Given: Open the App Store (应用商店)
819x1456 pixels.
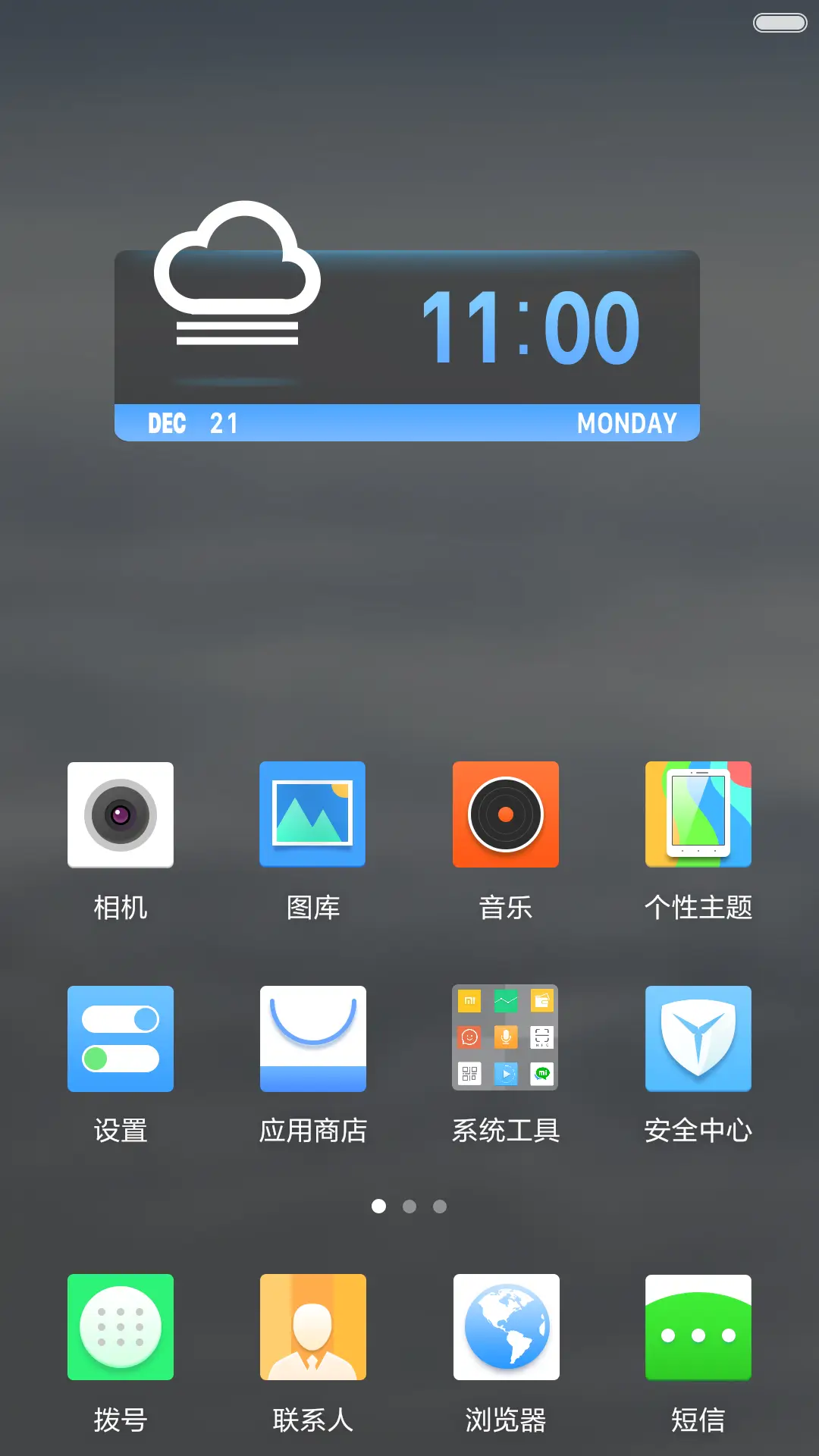Looking at the screenshot, I should point(313,1039).
